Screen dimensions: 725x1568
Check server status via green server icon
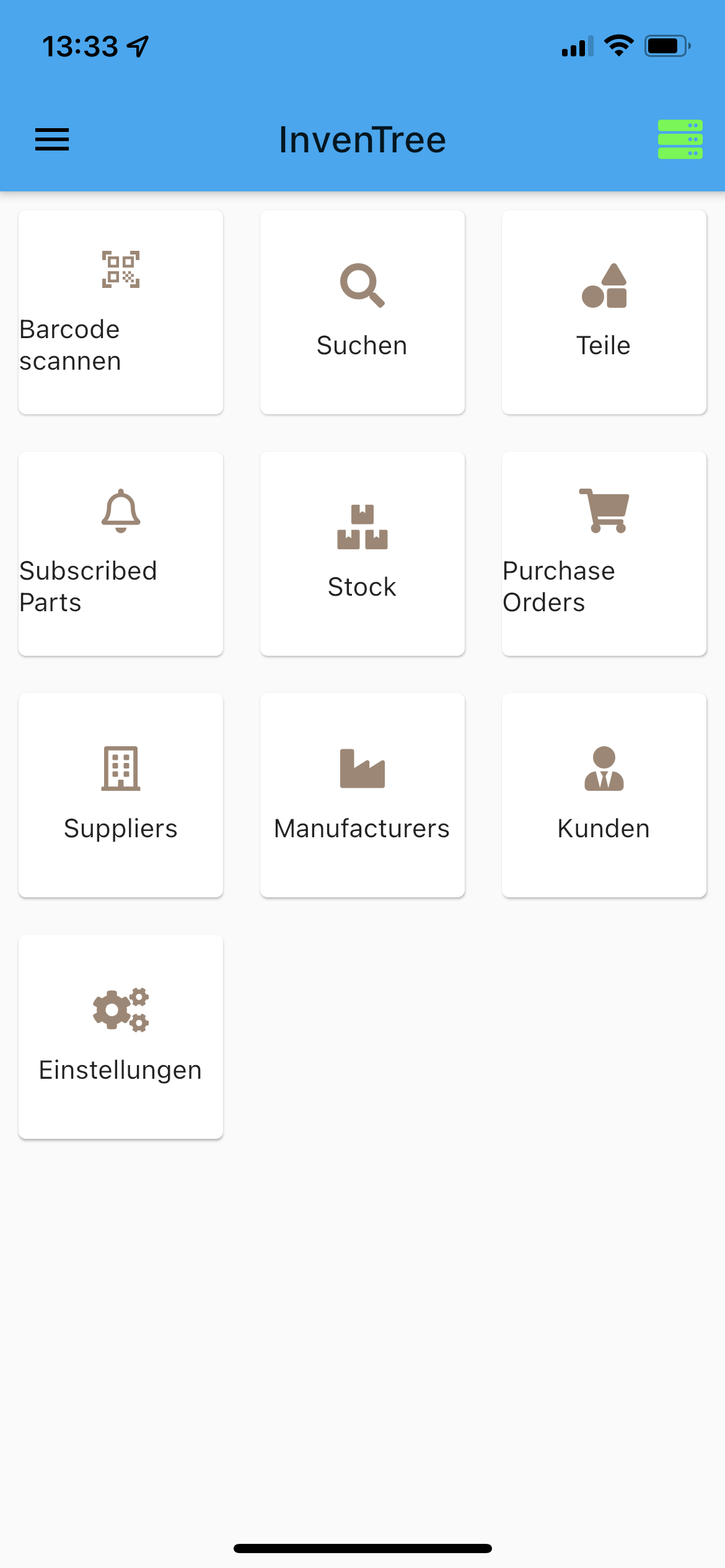pos(680,140)
